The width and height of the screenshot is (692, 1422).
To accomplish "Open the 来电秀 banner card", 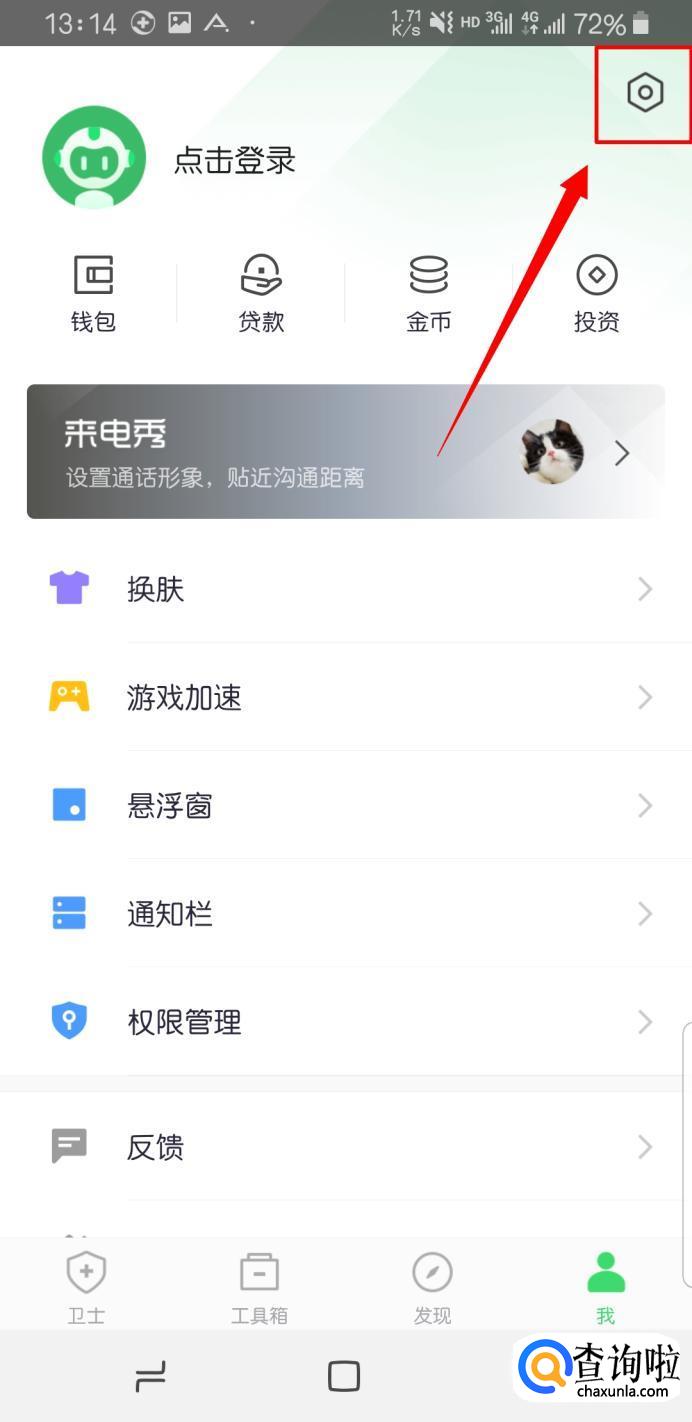I will click(345, 451).
